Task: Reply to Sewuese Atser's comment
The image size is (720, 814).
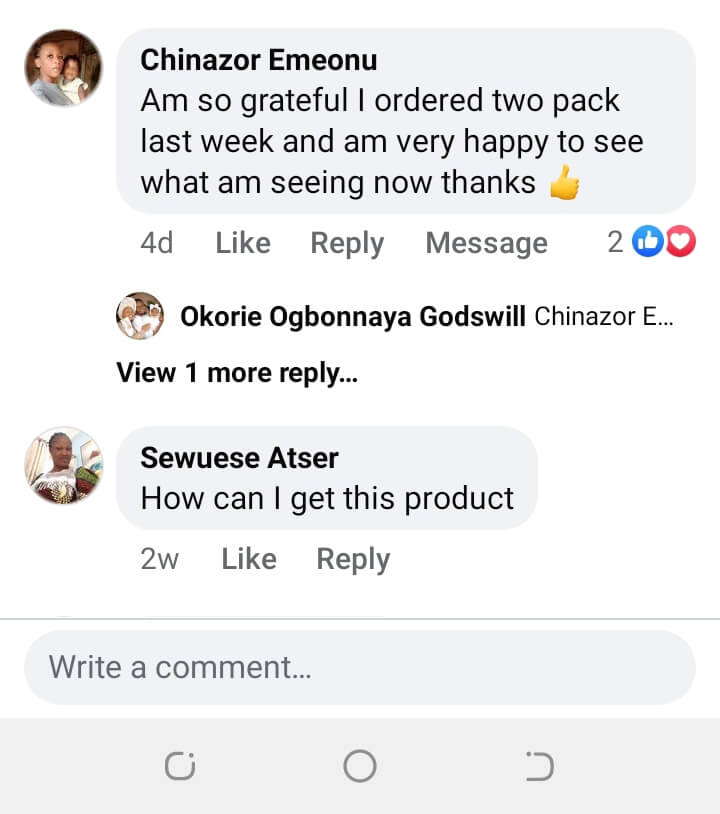Action: tap(353, 559)
